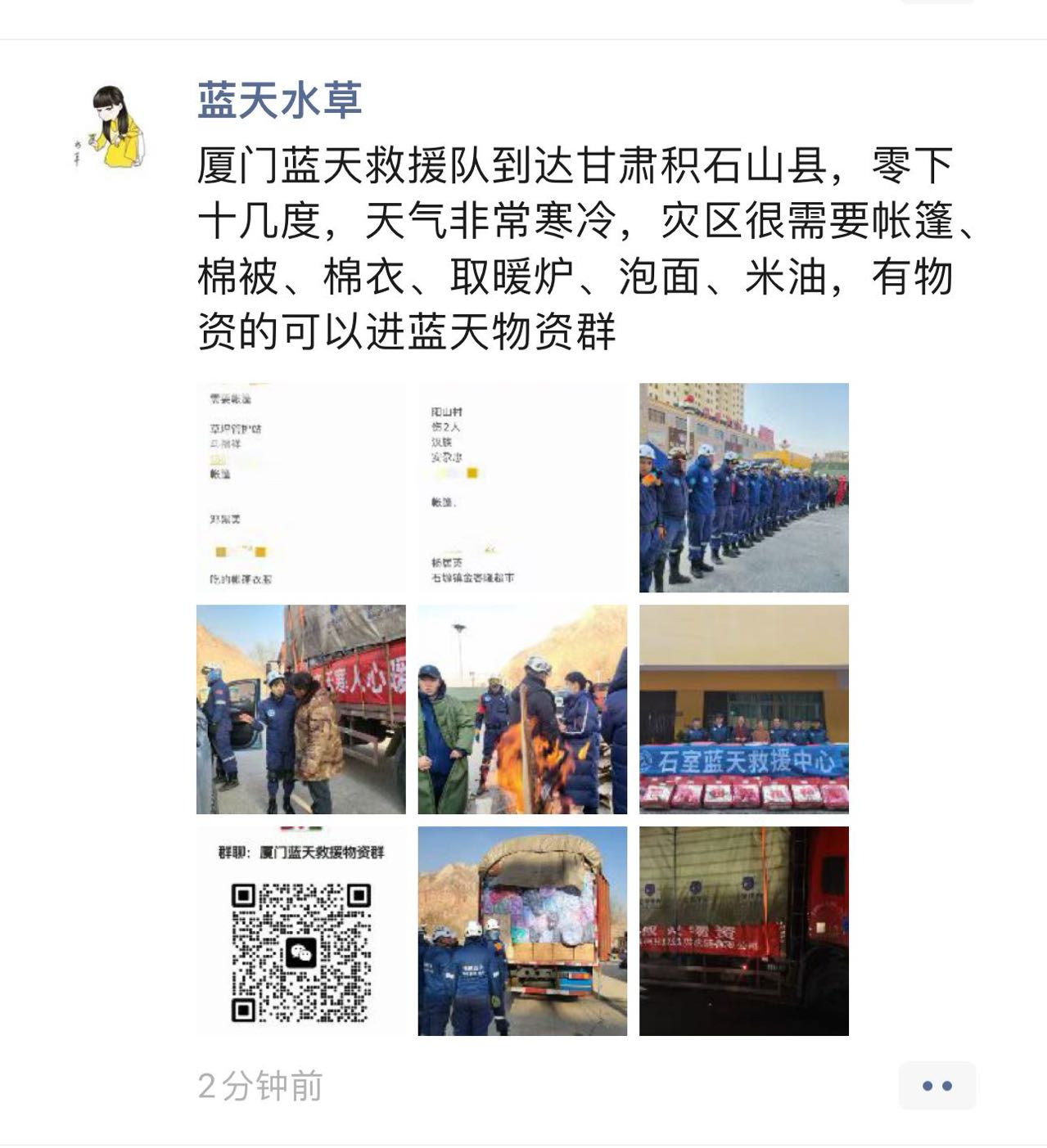Open the like and comment options button
The image size is (1047, 1148).
936,1086
